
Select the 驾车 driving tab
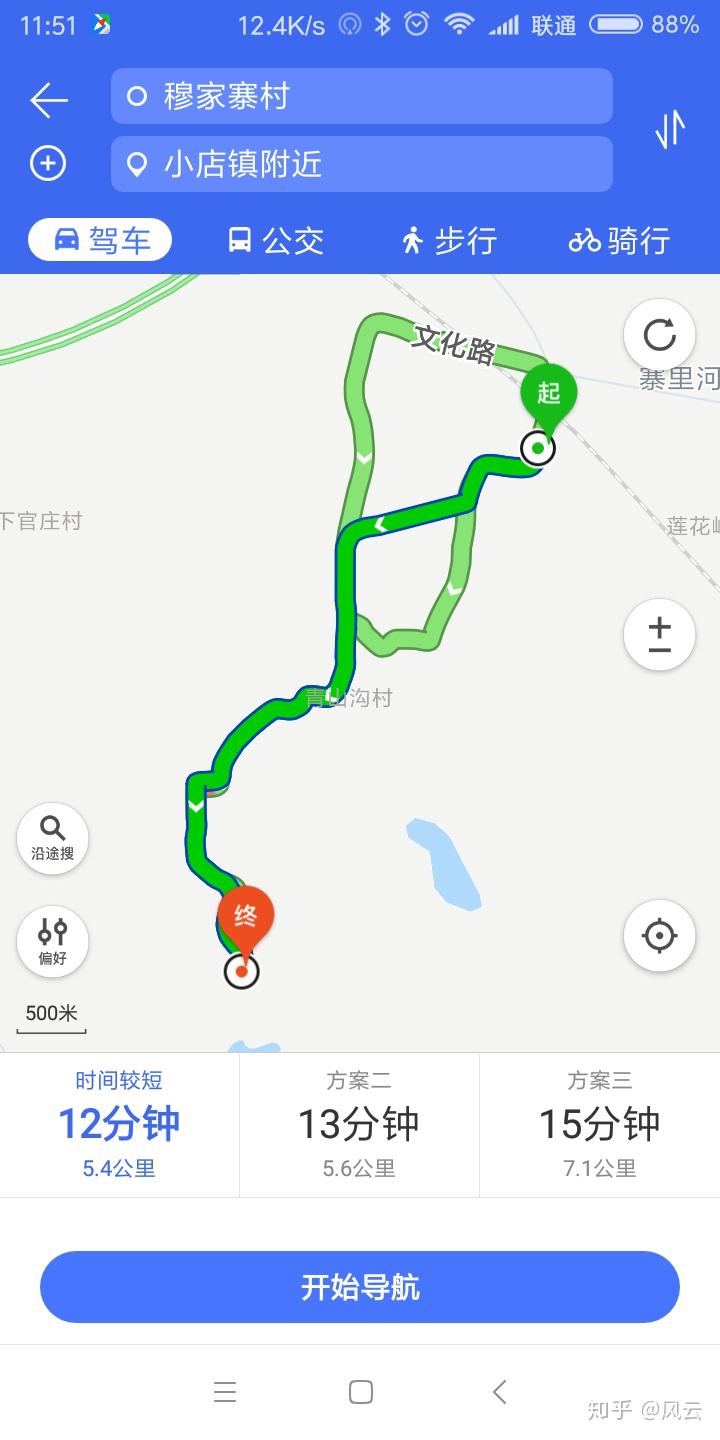[100, 240]
